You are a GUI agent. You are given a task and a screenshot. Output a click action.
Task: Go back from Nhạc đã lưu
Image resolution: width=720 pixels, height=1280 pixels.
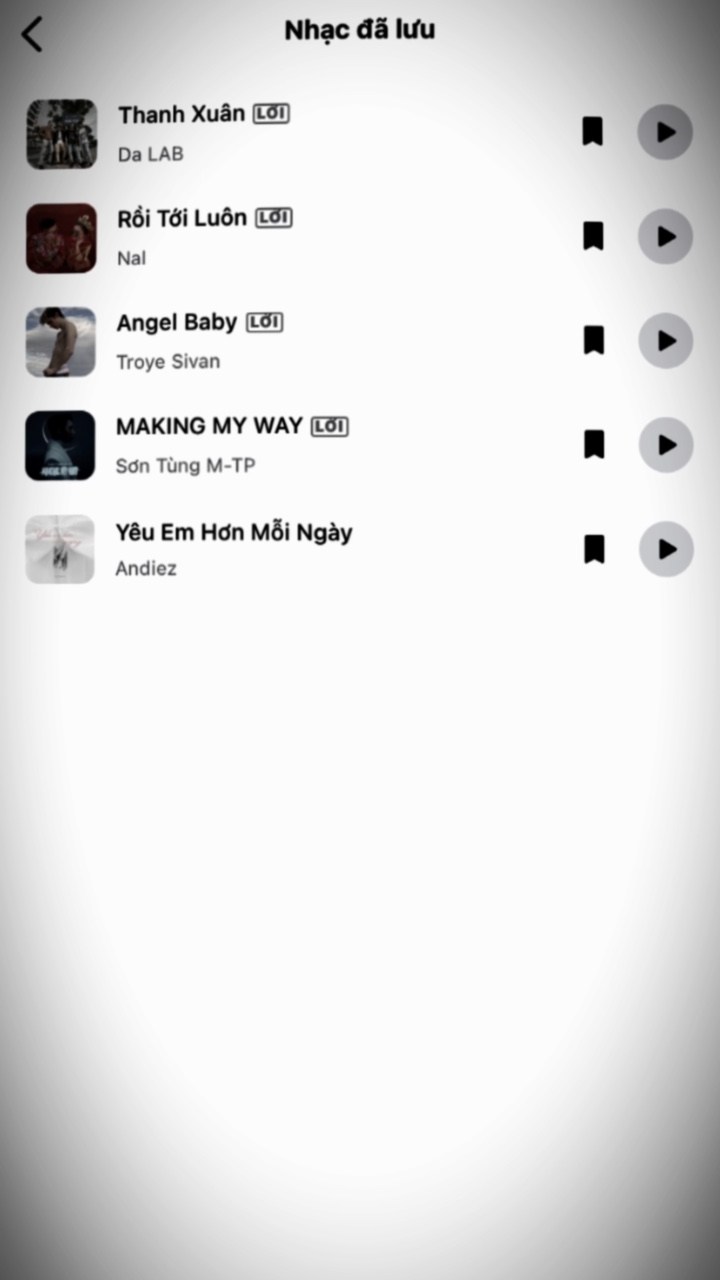(32, 34)
